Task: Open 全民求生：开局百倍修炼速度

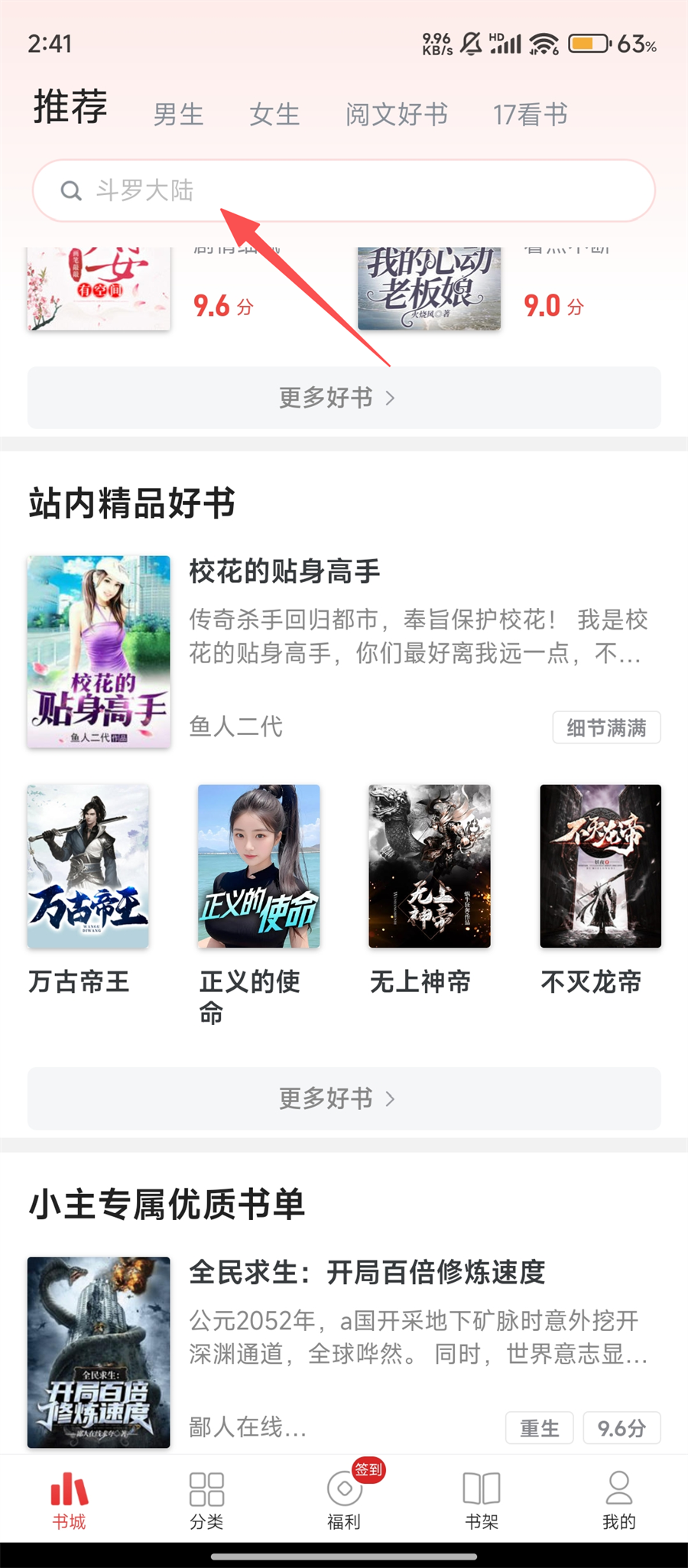Action: (367, 1273)
